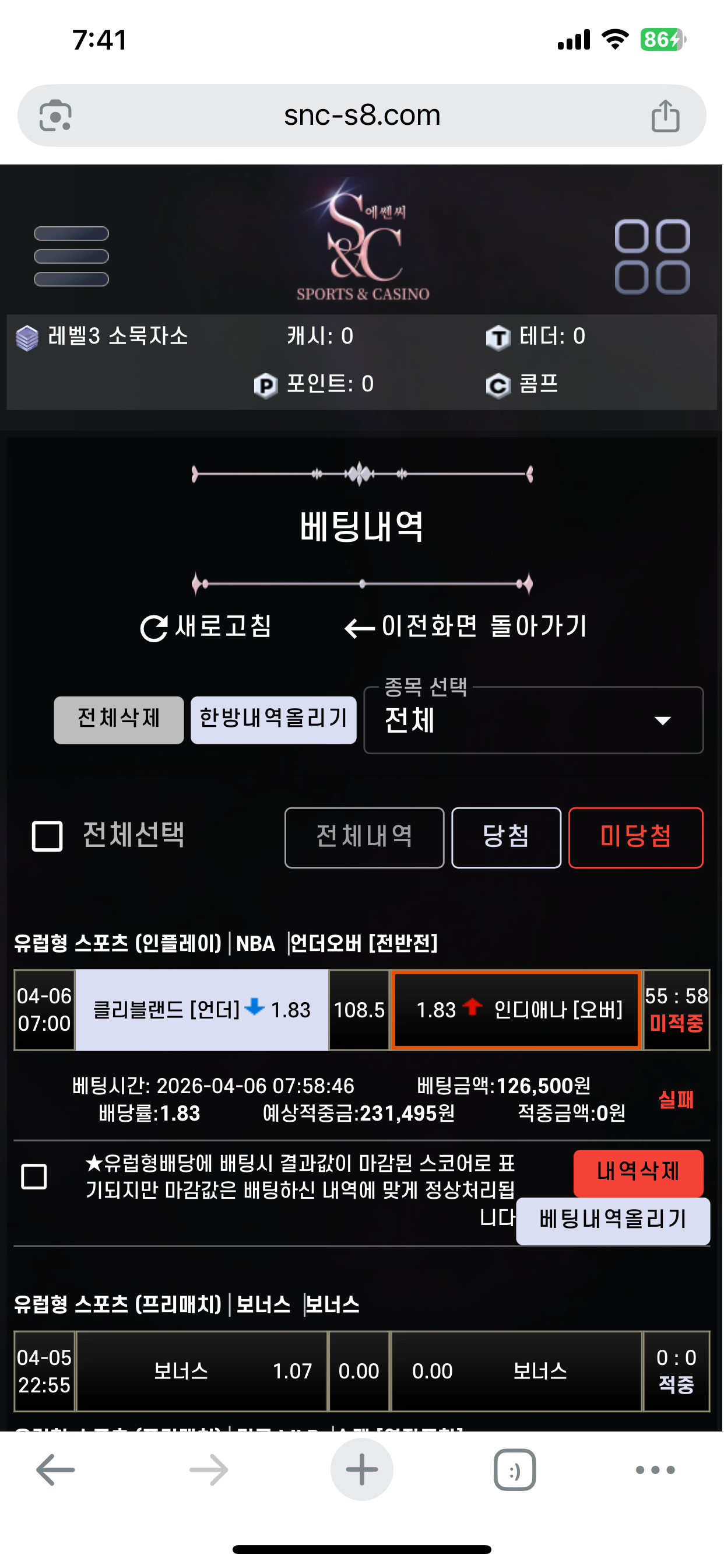Open a new browser tab
Screen dimensions: 724x1568
[x=361, y=1469]
